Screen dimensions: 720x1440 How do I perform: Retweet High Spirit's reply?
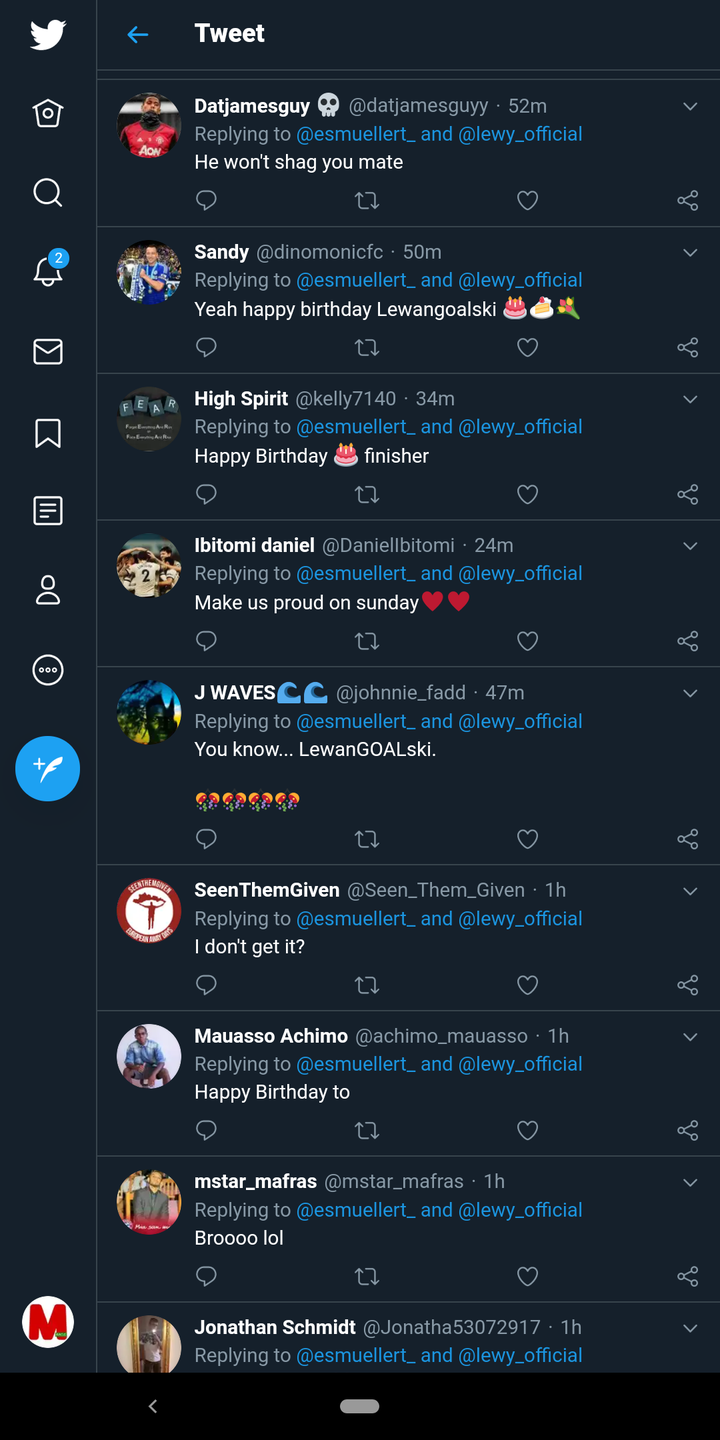[367, 494]
